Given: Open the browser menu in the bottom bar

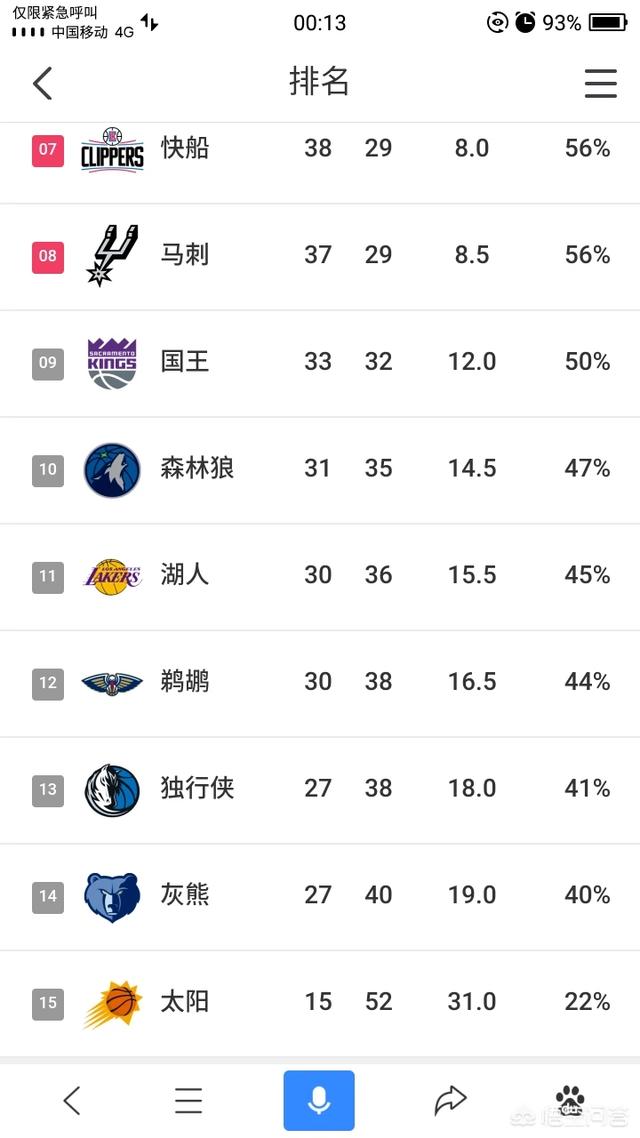Looking at the screenshot, I should (189, 1101).
